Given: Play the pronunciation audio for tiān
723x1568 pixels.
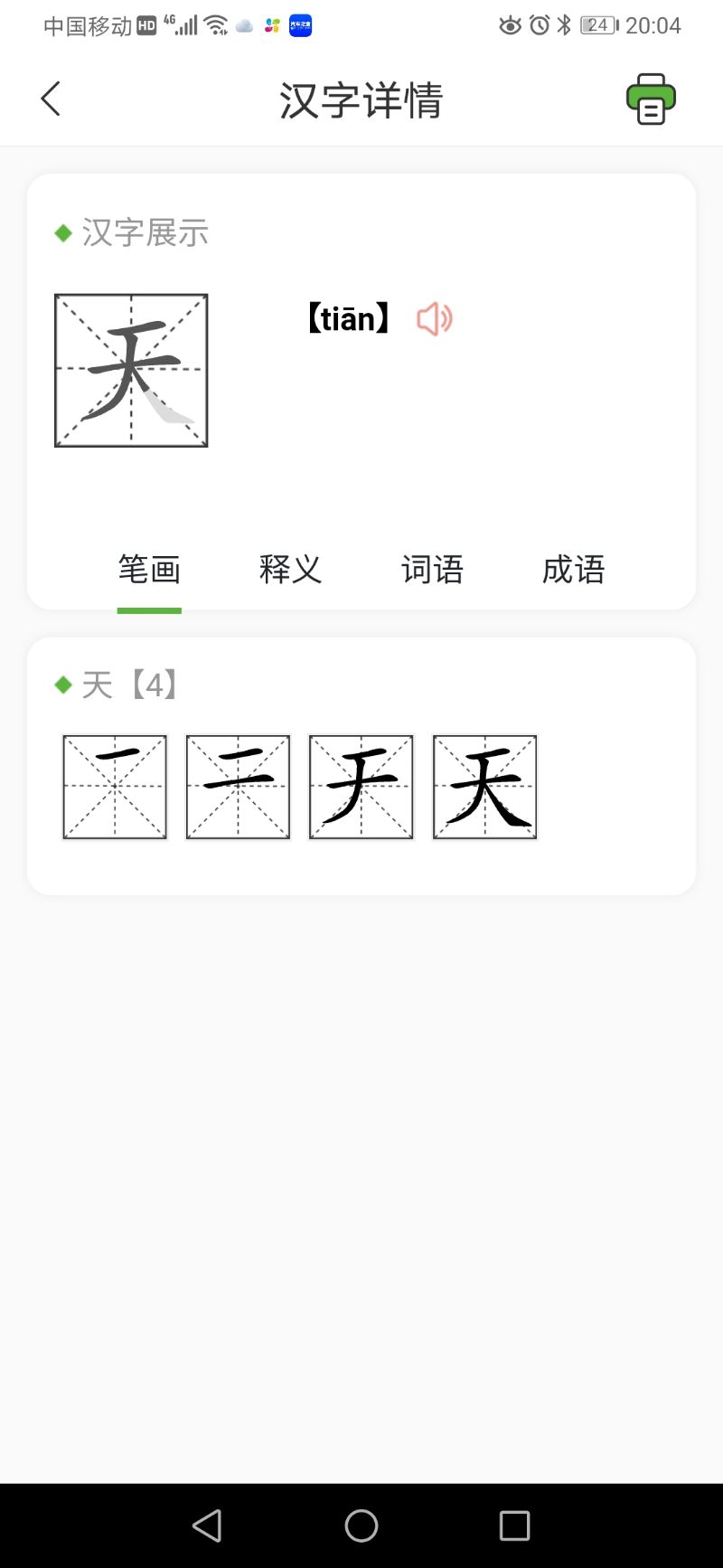Looking at the screenshot, I should click(434, 318).
